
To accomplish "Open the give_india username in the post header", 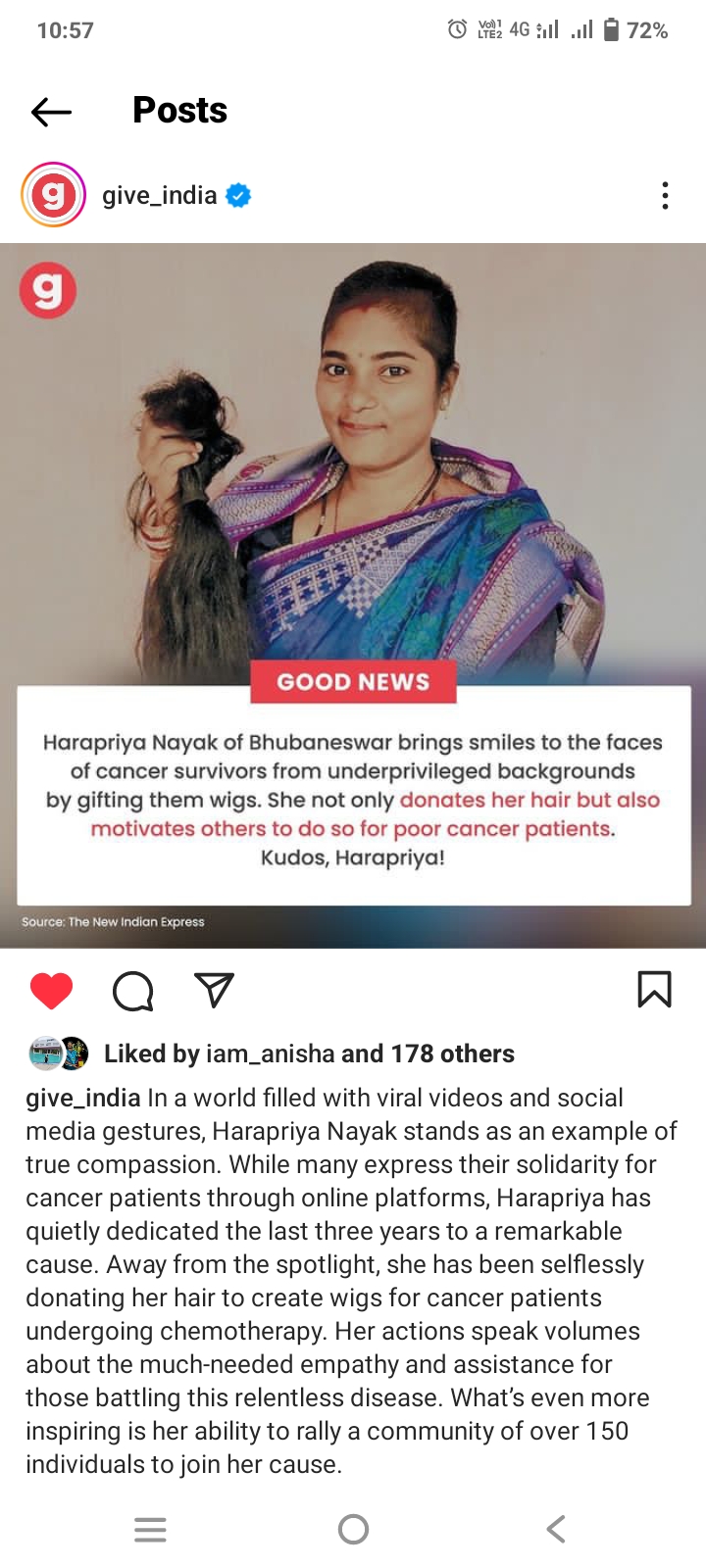I will coord(160,195).
